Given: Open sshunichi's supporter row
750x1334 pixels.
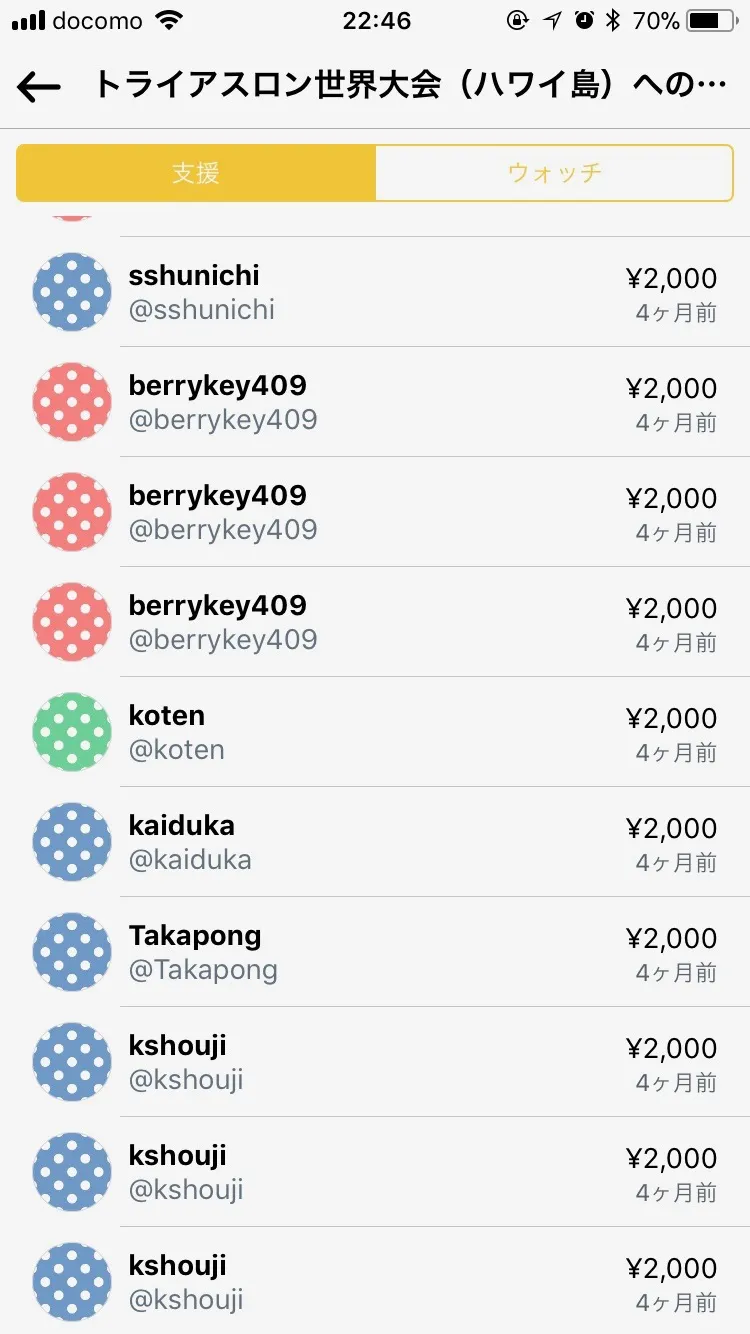Looking at the screenshot, I should (375, 292).
